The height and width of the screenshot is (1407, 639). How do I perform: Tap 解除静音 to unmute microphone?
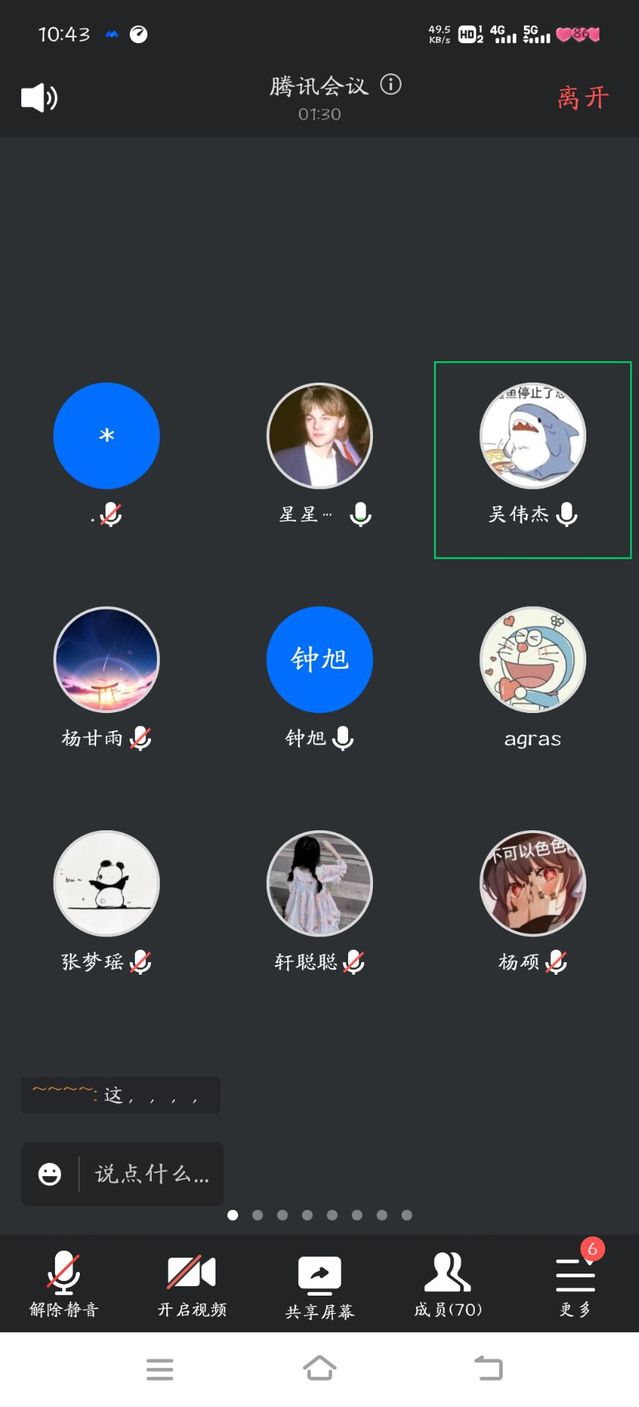64,1284
